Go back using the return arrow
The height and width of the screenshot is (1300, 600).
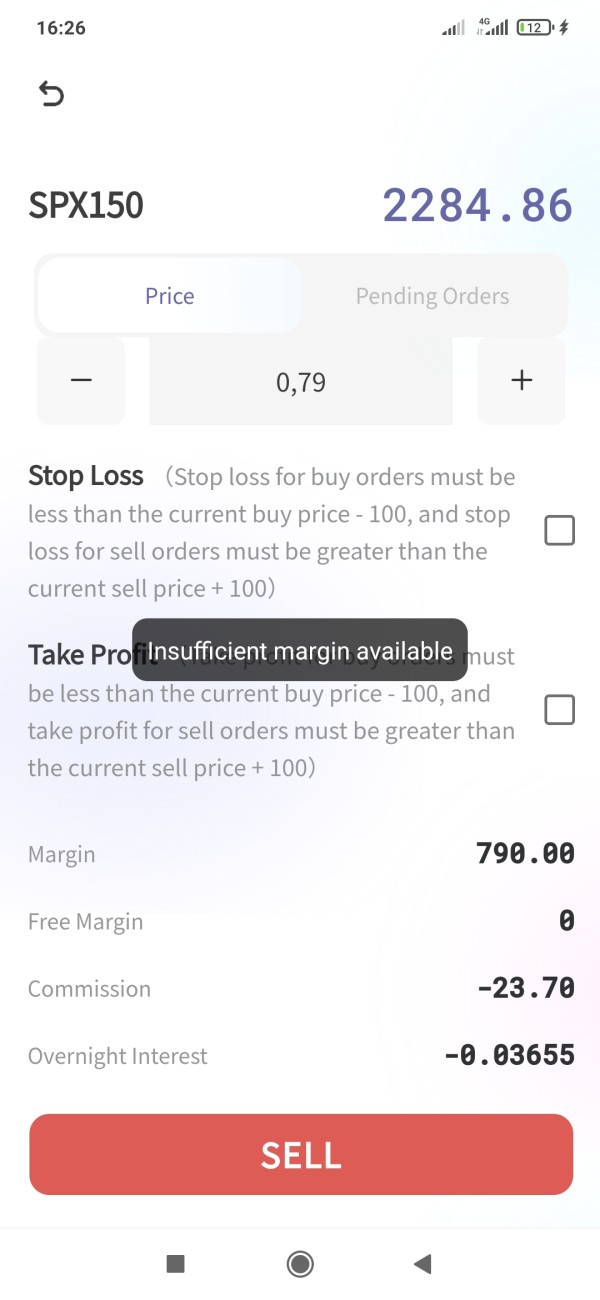(x=51, y=94)
